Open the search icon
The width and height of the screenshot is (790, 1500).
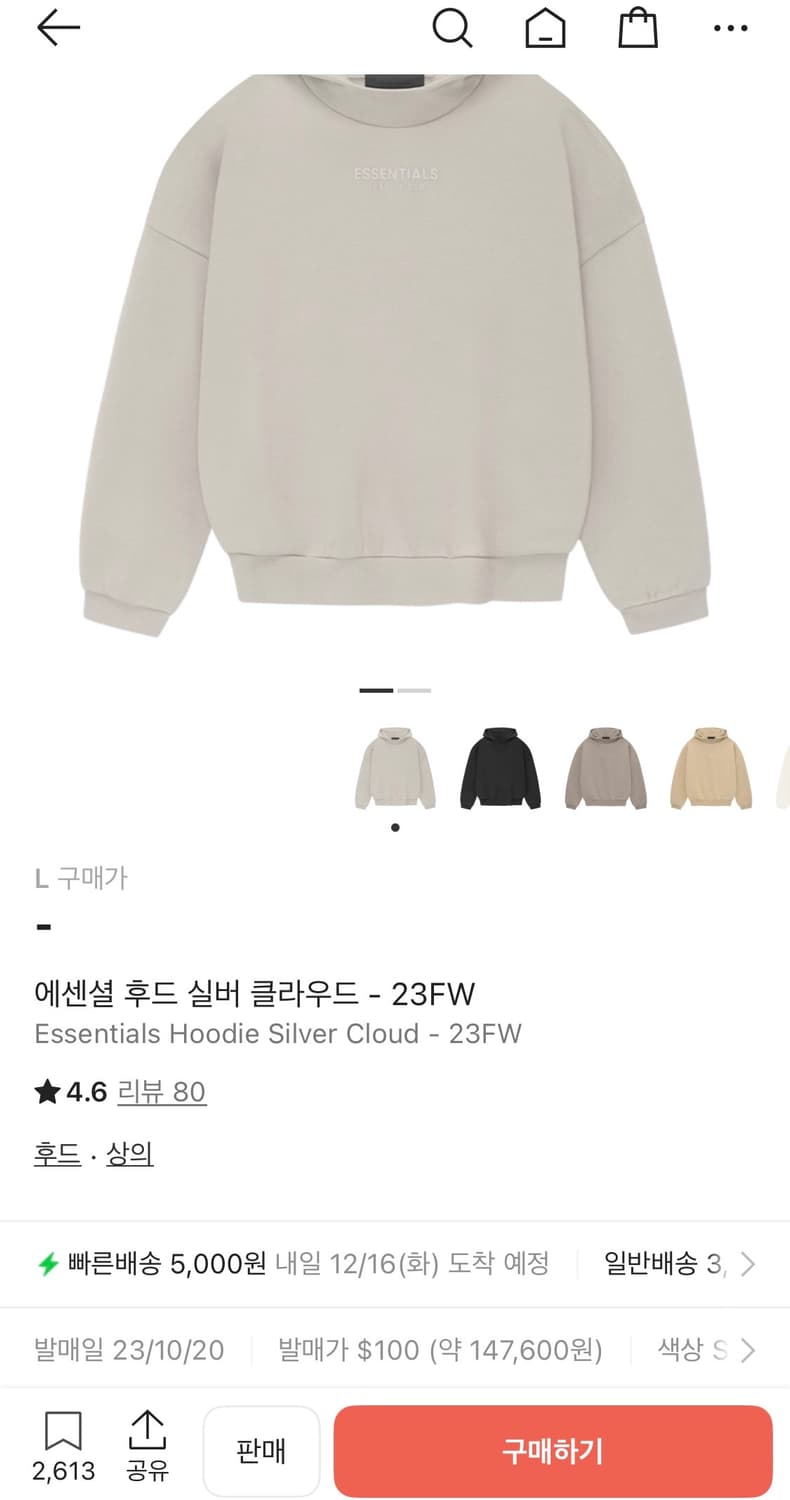coord(454,28)
